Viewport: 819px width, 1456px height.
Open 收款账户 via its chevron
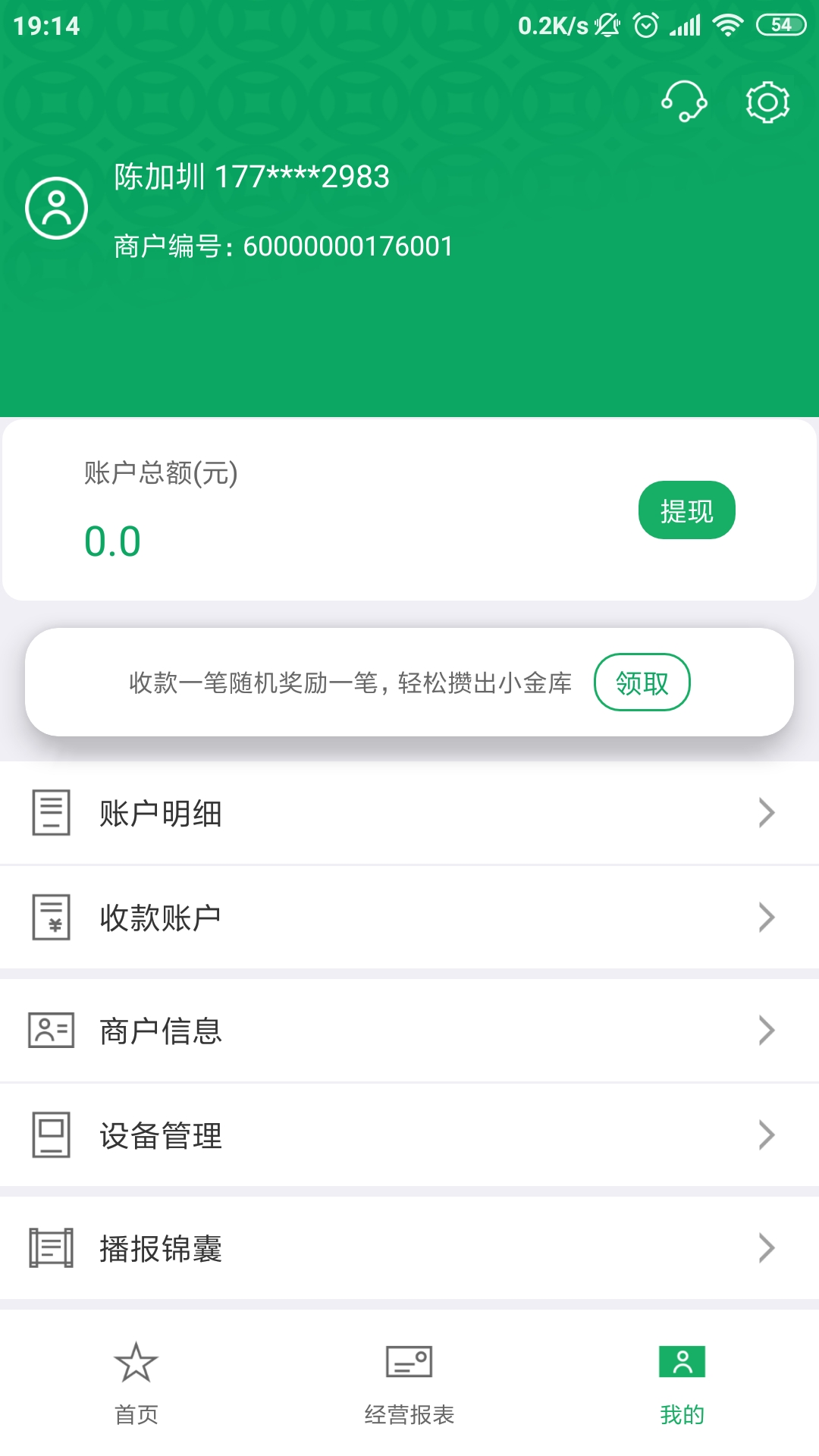[x=766, y=917]
